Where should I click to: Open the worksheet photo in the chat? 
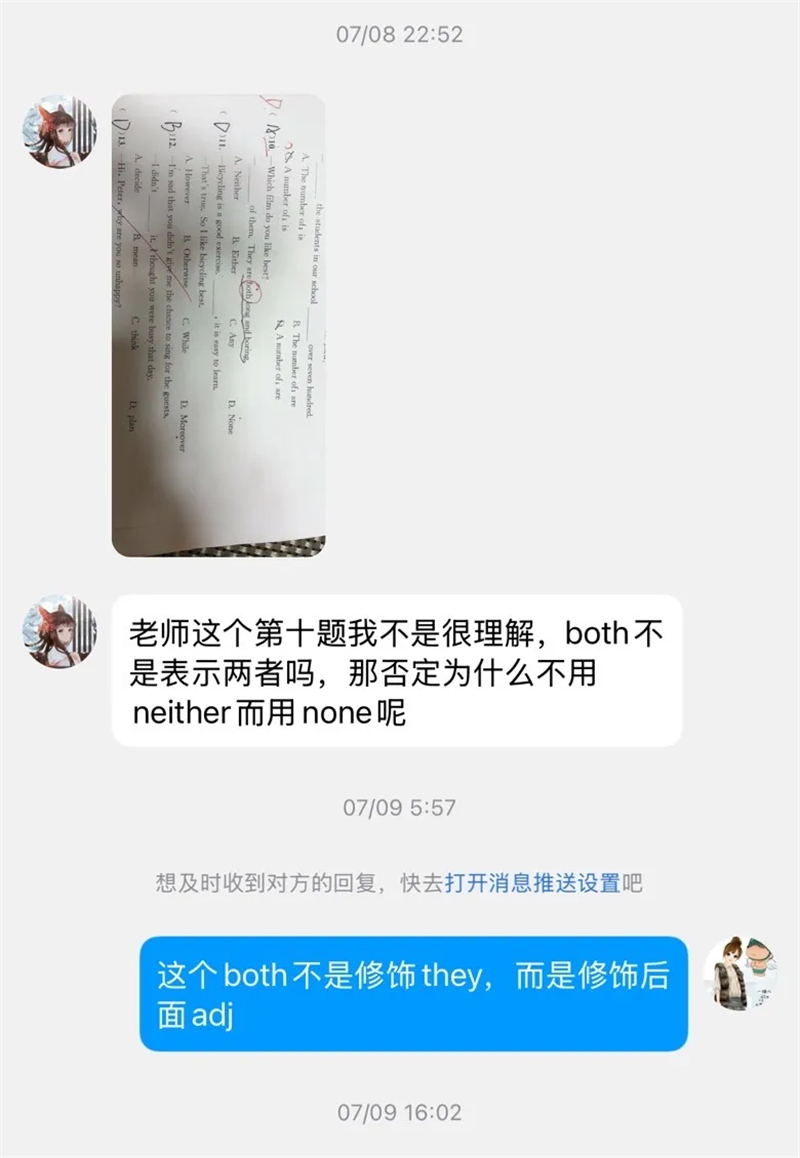coord(218,325)
